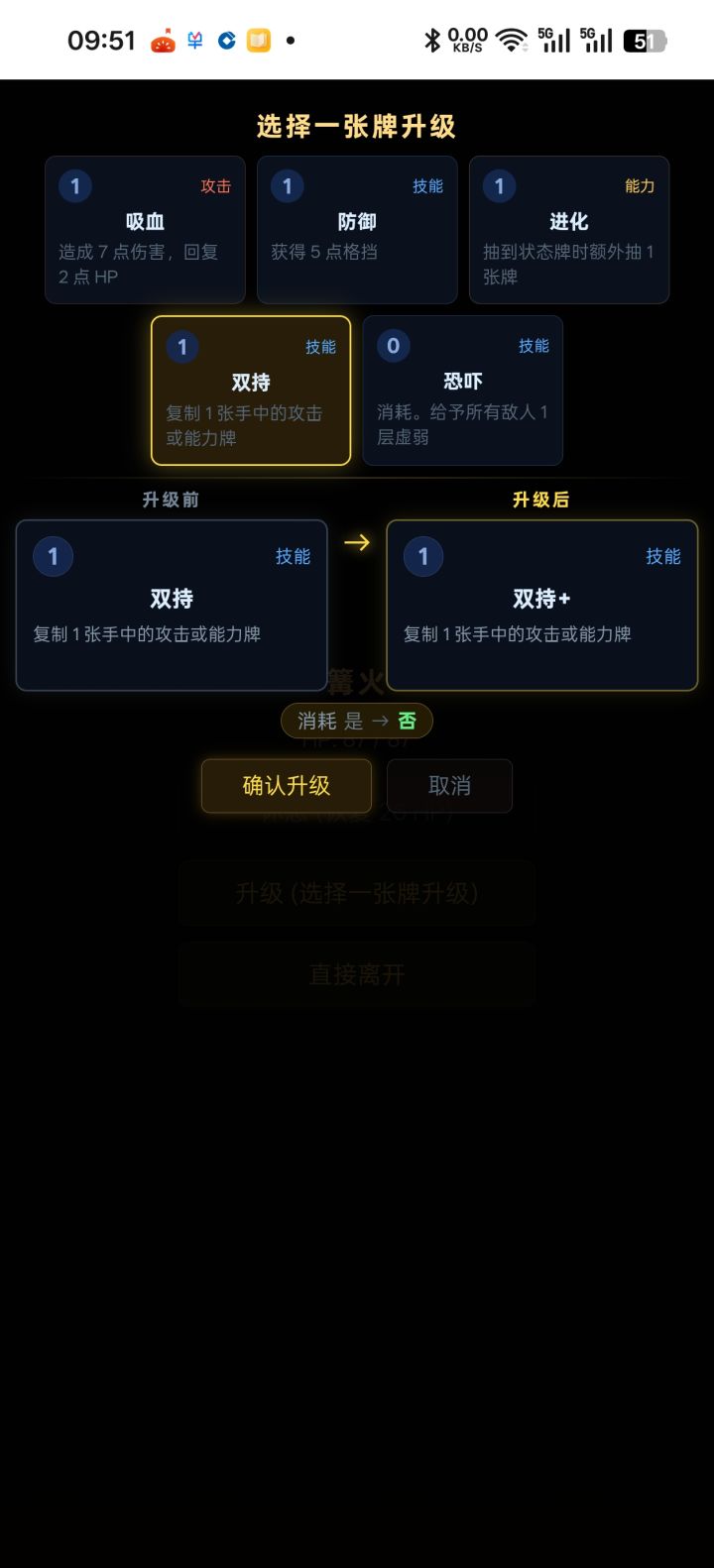This screenshot has width=714, height=1568.
Task: Click the 双持 preview under 升级前
Action: coord(172,605)
